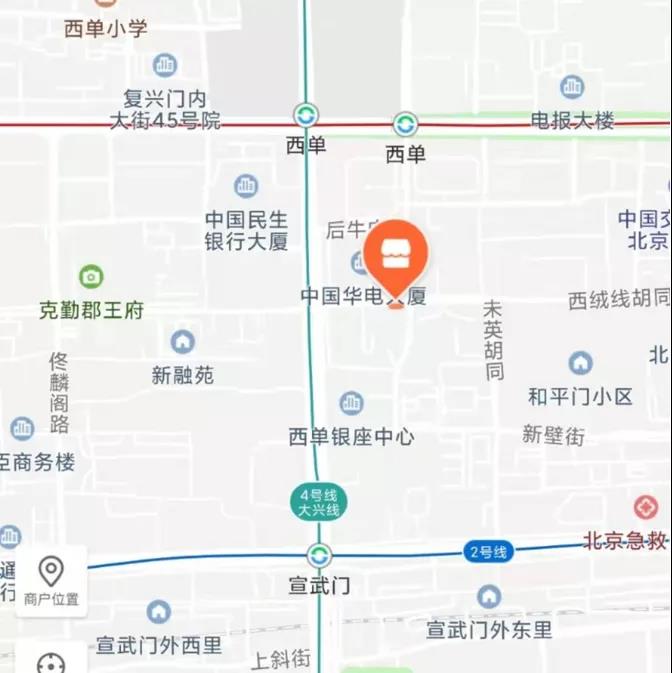Tap the 宣武门 subway station marker
The height and width of the screenshot is (673, 672).
click(319, 556)
